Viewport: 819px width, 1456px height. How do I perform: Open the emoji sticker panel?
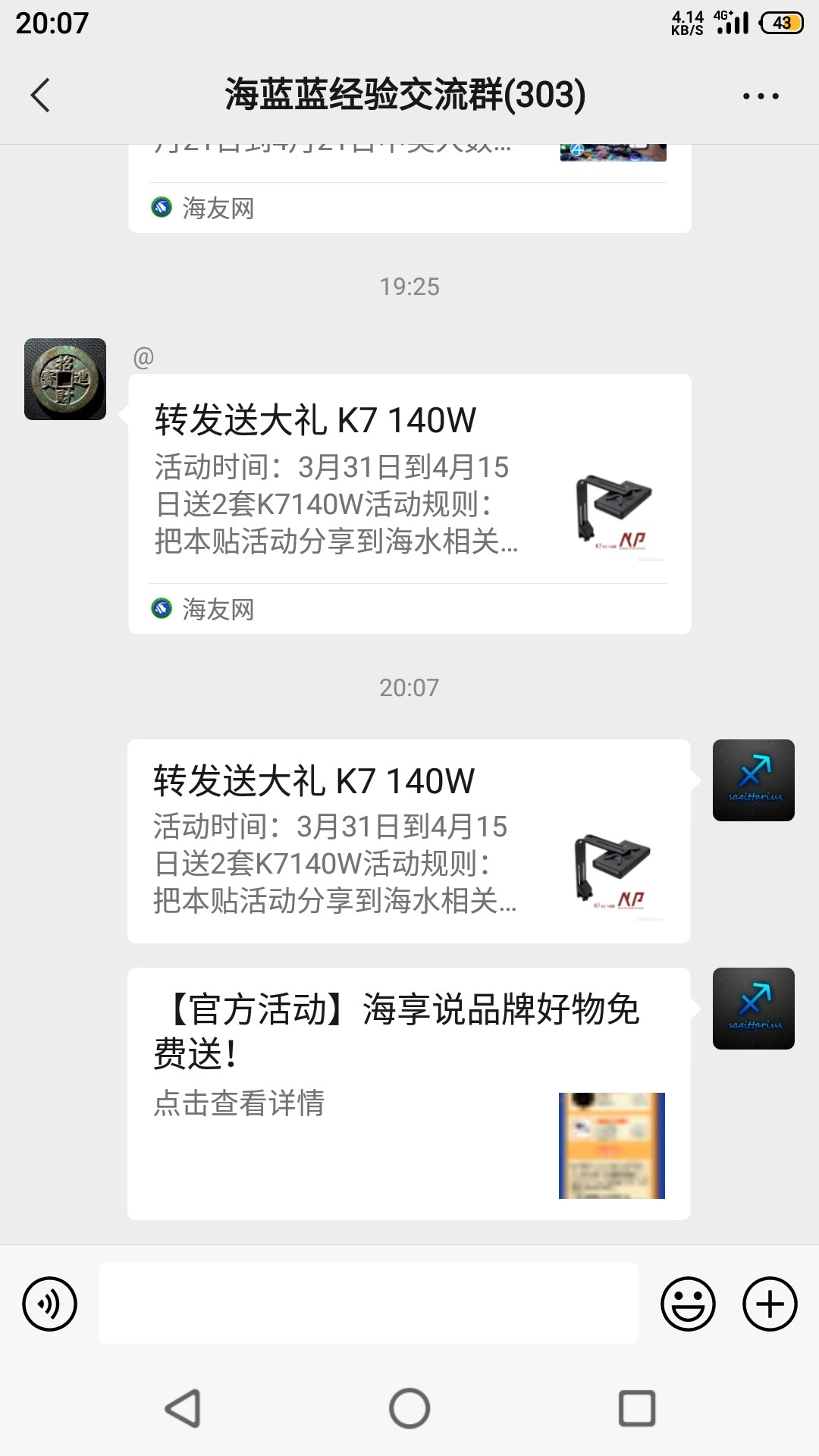pyautogui.click(x=688, y=1304)
